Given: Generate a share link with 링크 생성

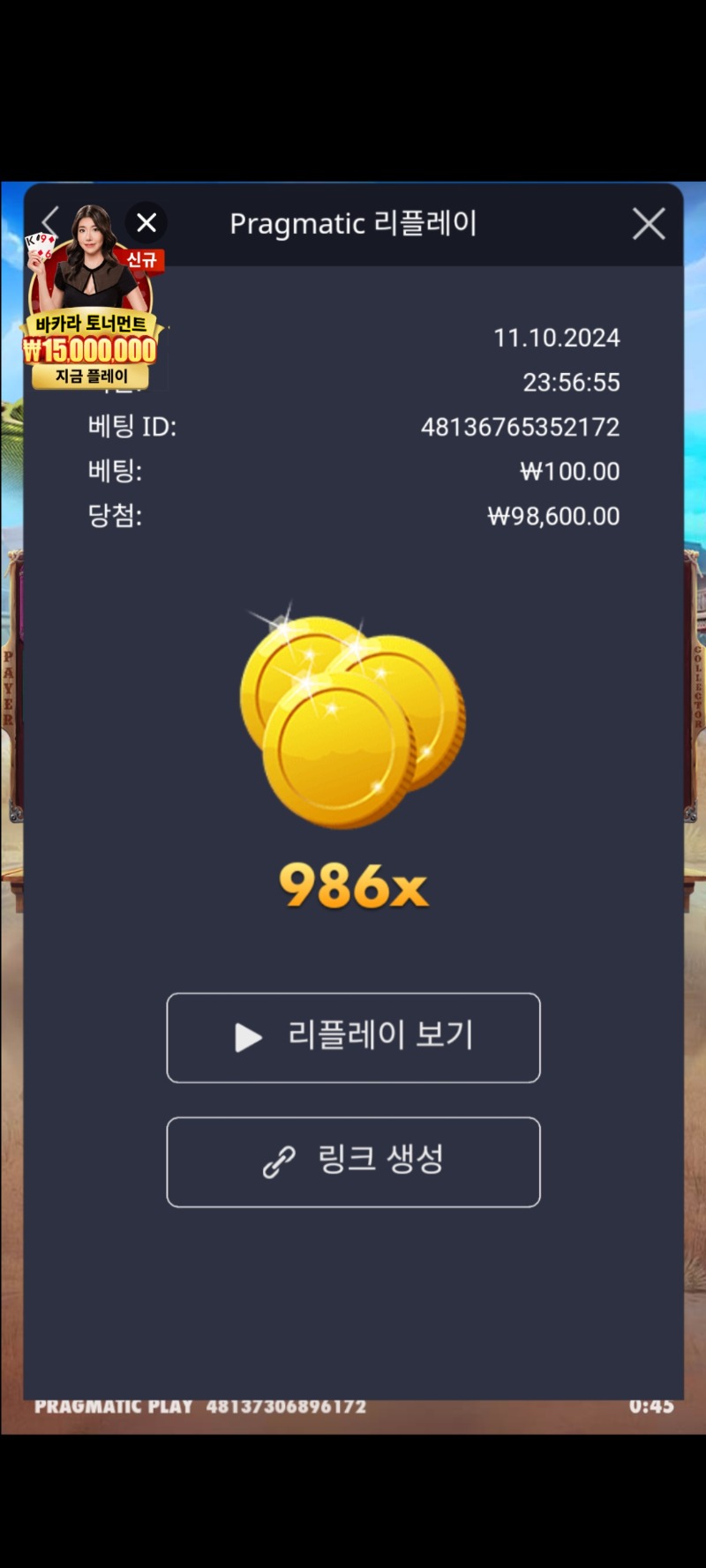Looking at the screenshot, I should 353,1161.
